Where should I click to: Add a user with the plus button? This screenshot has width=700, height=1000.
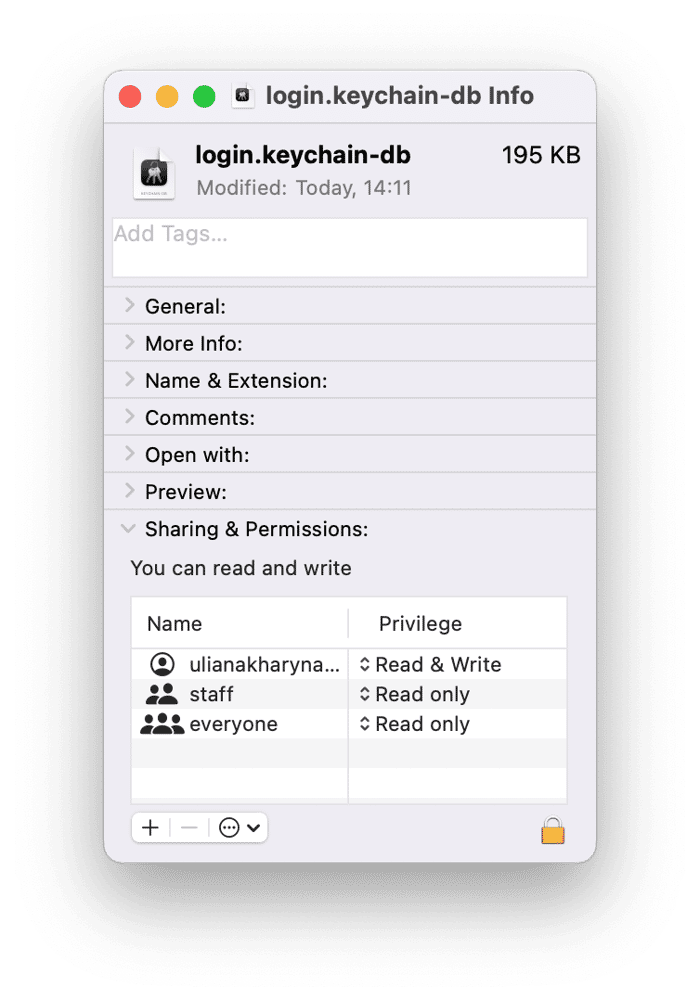point(151,827)
